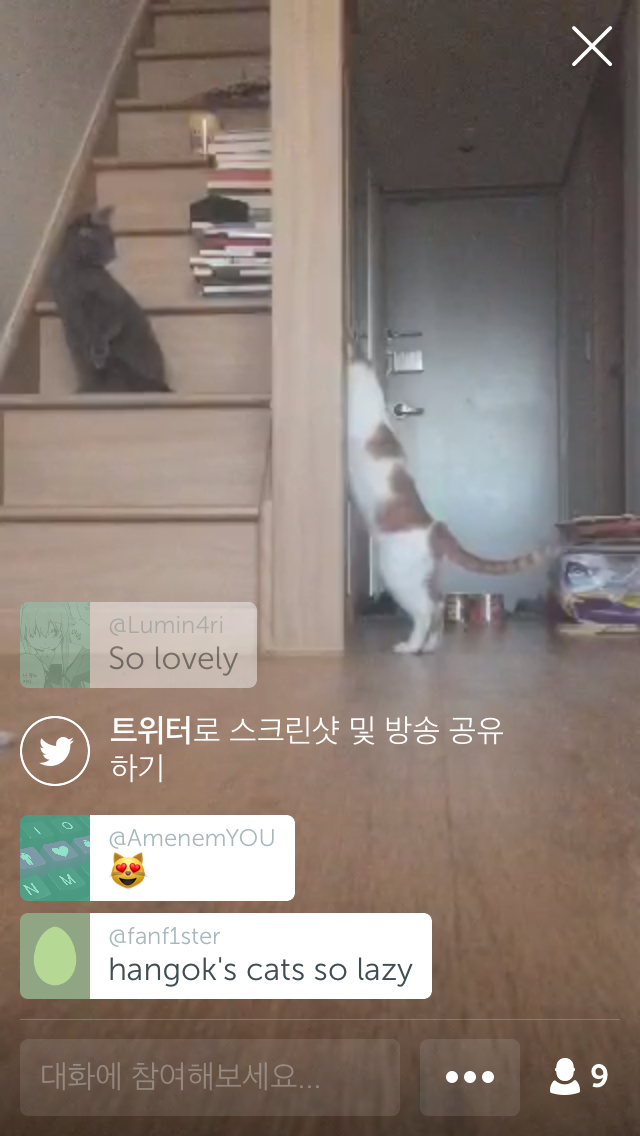Open @Lumin4ri's comment saying So lovely
The width and height of the screenshot is (640, 1136).
pyautogui.click(x=138, y=645)
